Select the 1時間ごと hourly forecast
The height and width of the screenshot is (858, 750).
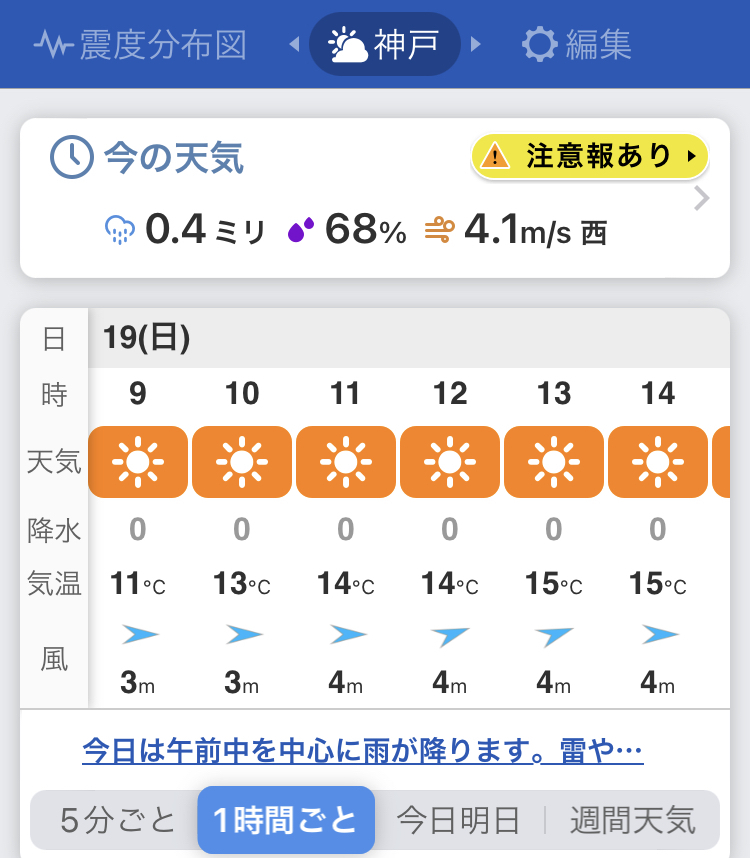(286, 820)
